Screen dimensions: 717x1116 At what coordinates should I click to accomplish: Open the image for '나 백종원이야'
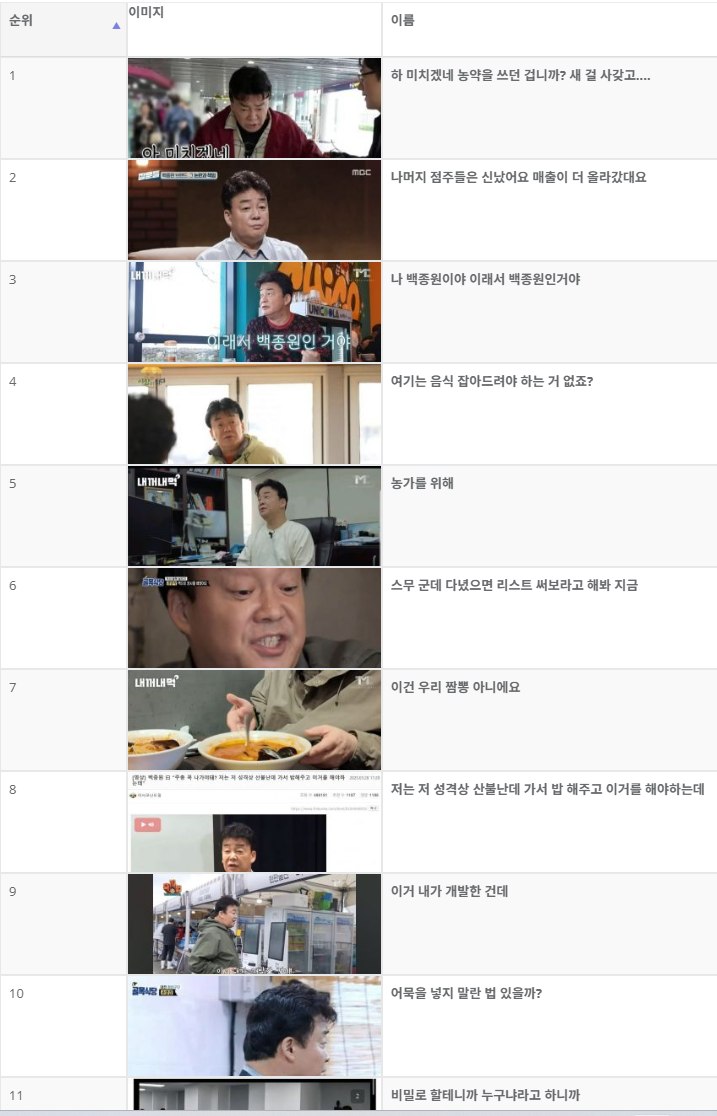click(254, 312)
